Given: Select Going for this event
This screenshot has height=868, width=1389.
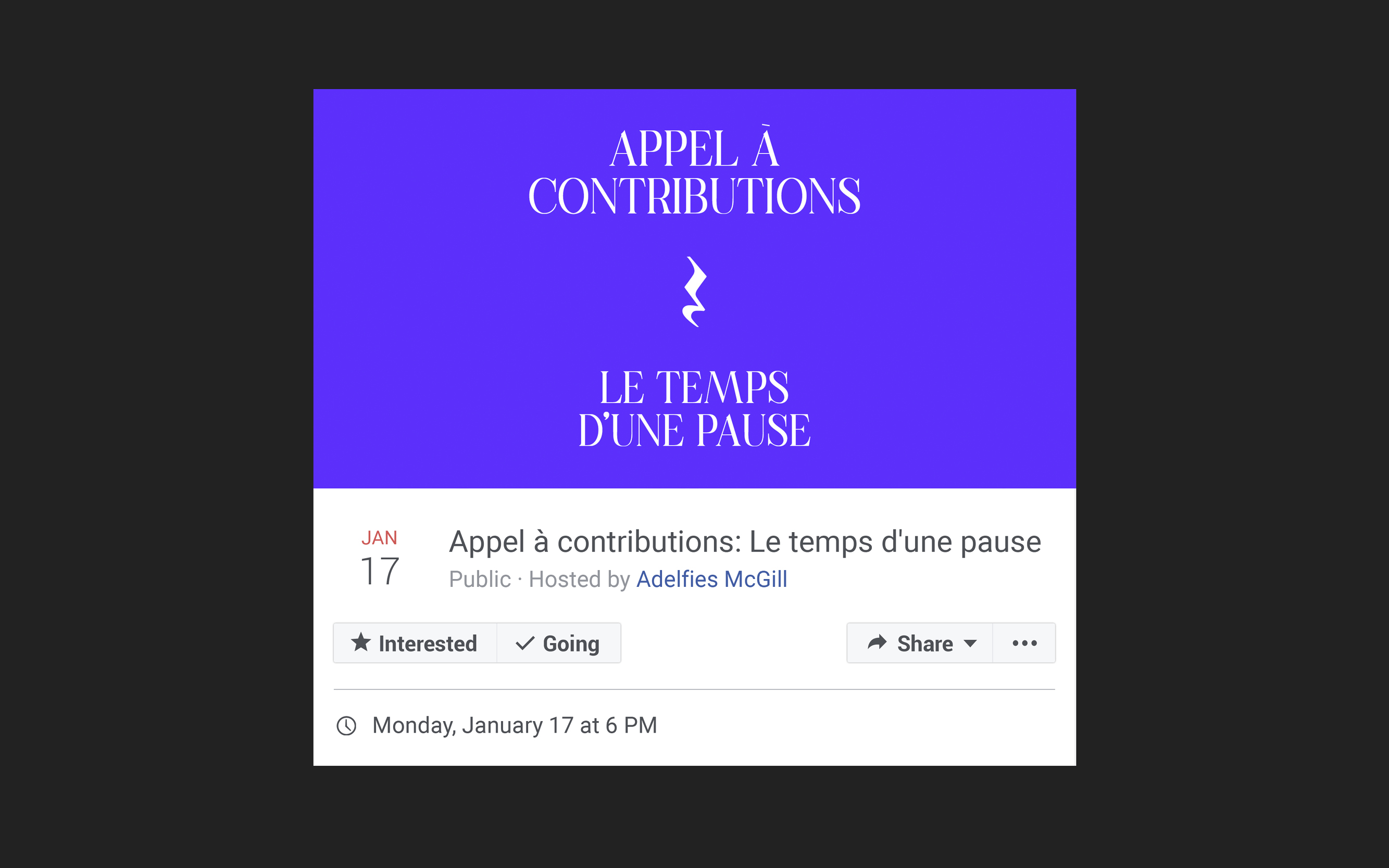Looking at the screenshot, I should [x=559, y=643].
